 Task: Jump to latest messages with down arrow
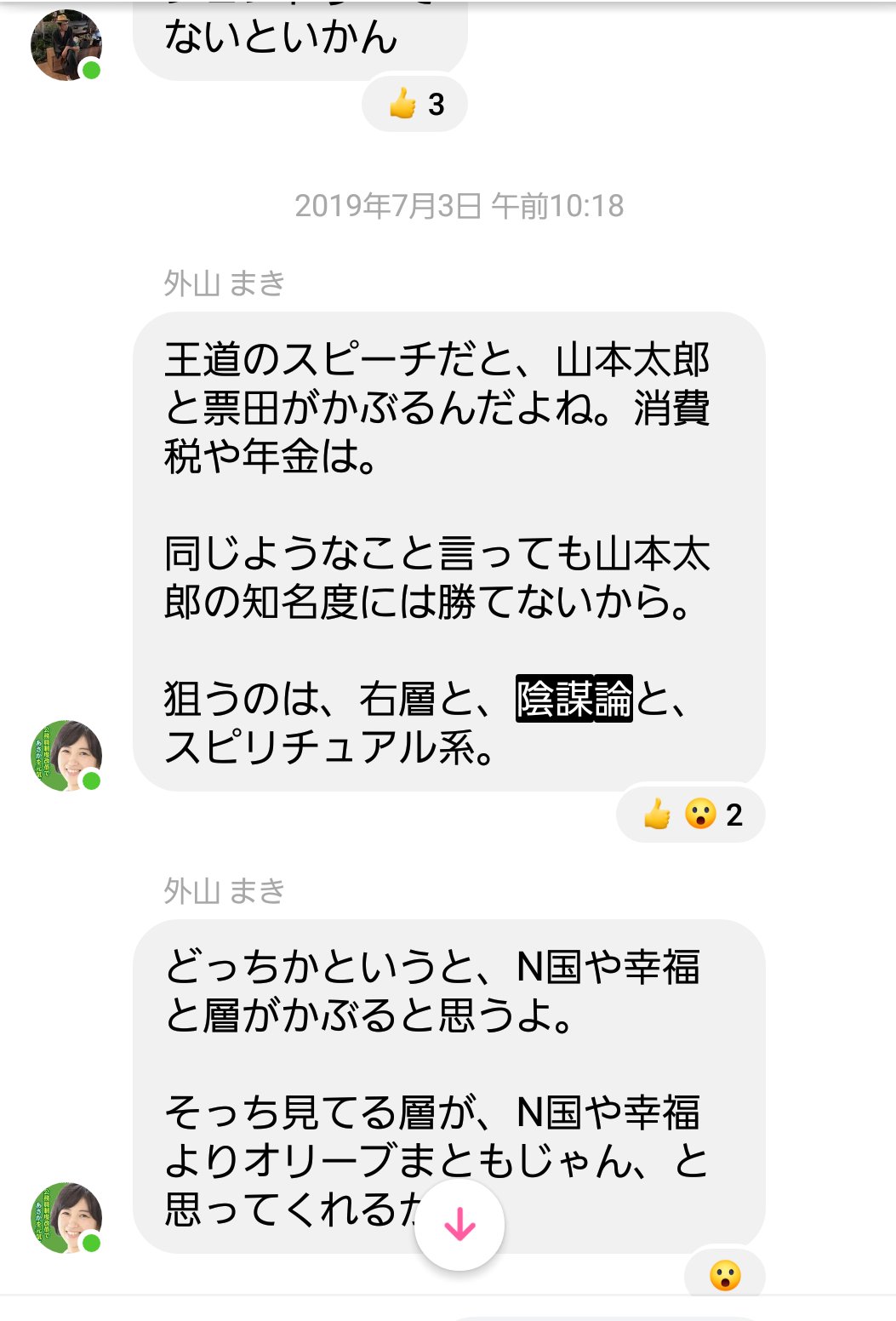click(x=459, y=1225)
